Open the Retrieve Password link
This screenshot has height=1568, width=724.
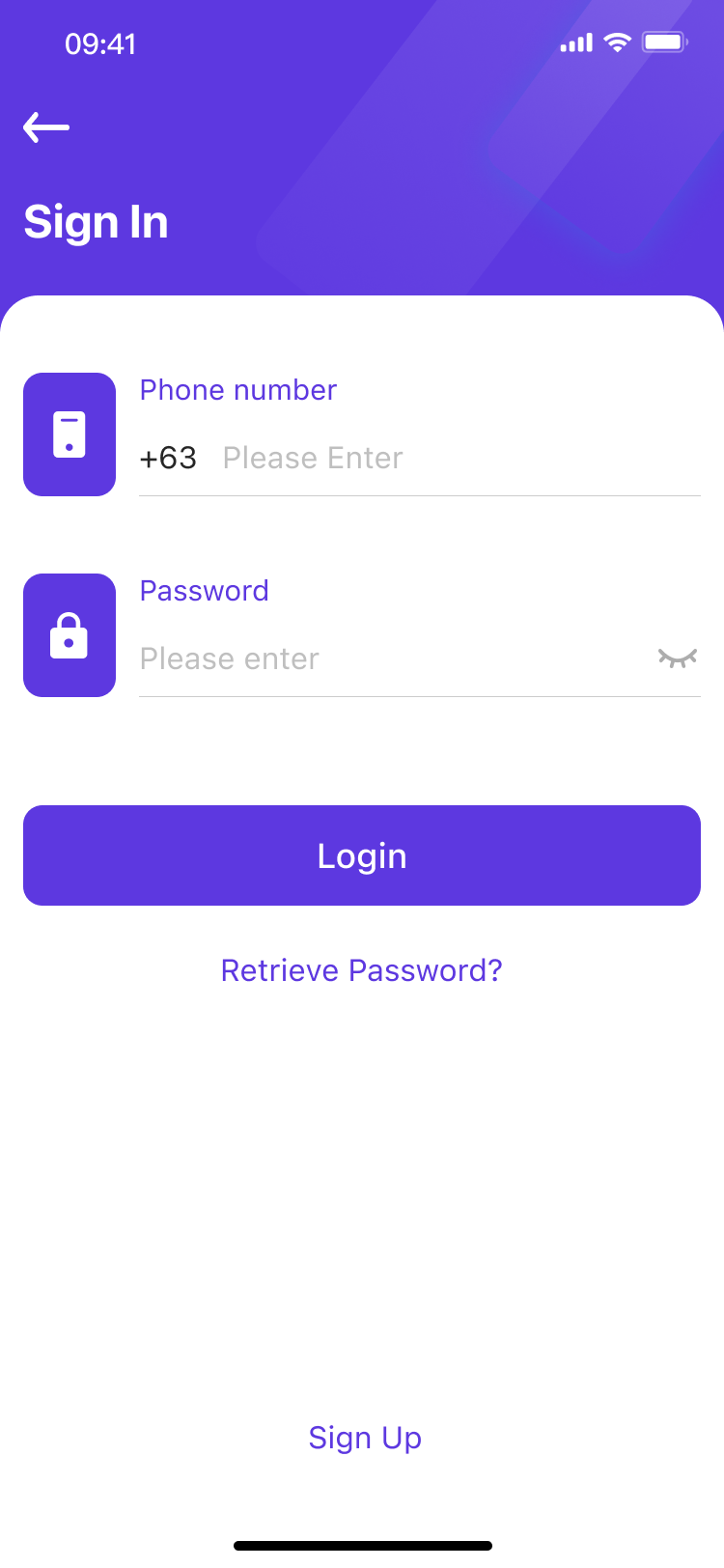pos(362,970)
